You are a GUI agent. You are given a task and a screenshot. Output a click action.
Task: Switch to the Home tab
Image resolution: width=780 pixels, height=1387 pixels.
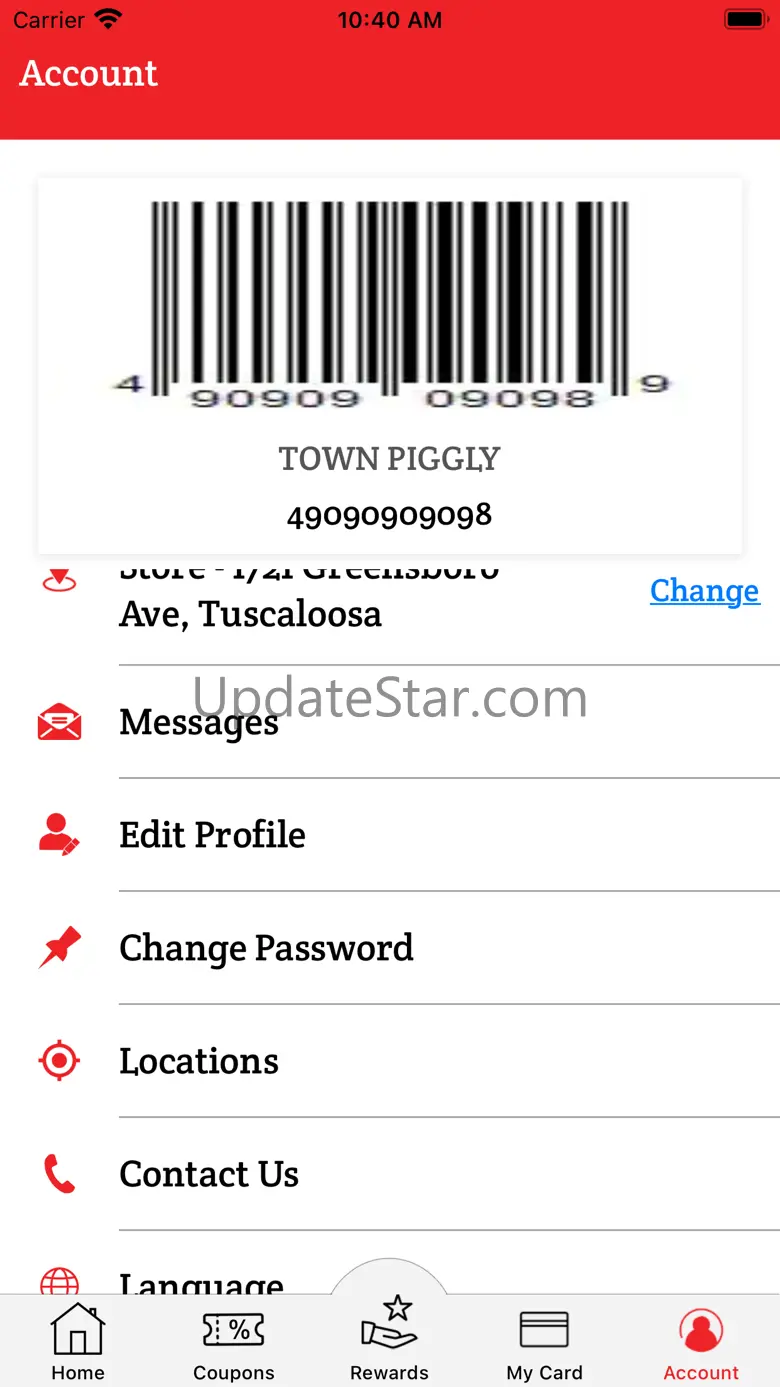78,1342
